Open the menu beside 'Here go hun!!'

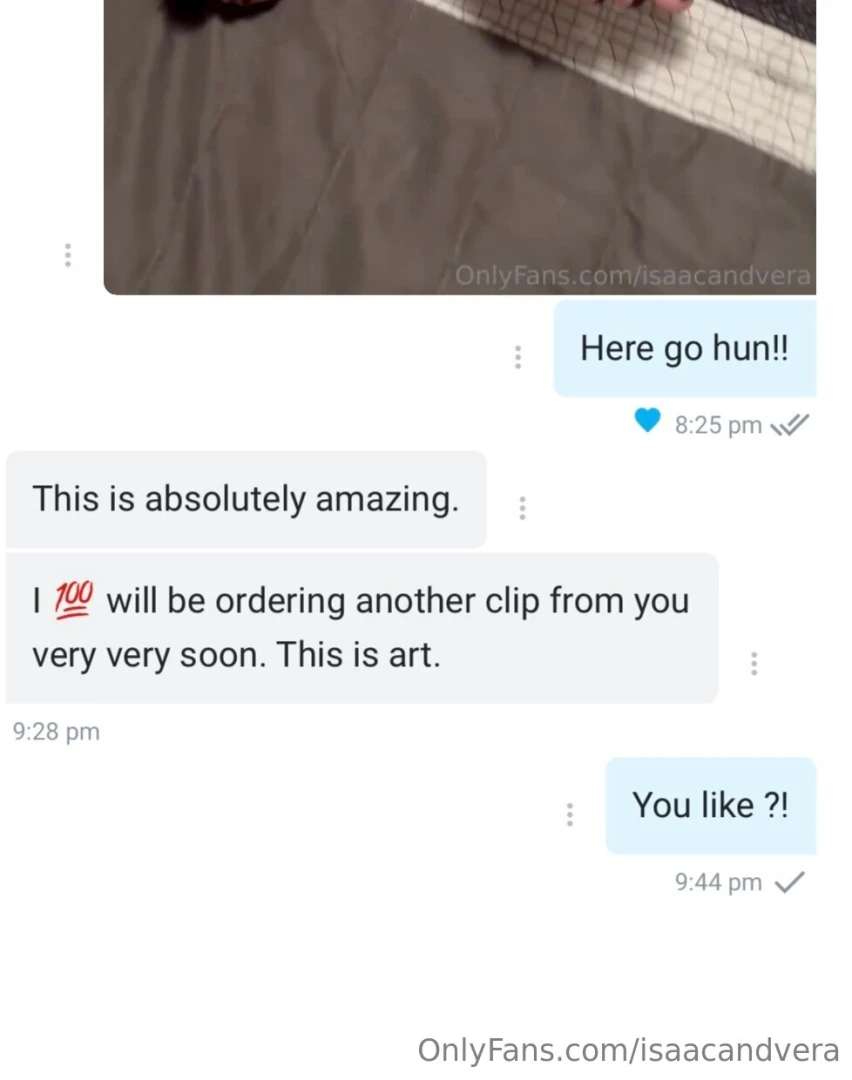click(x=518, y=355)
